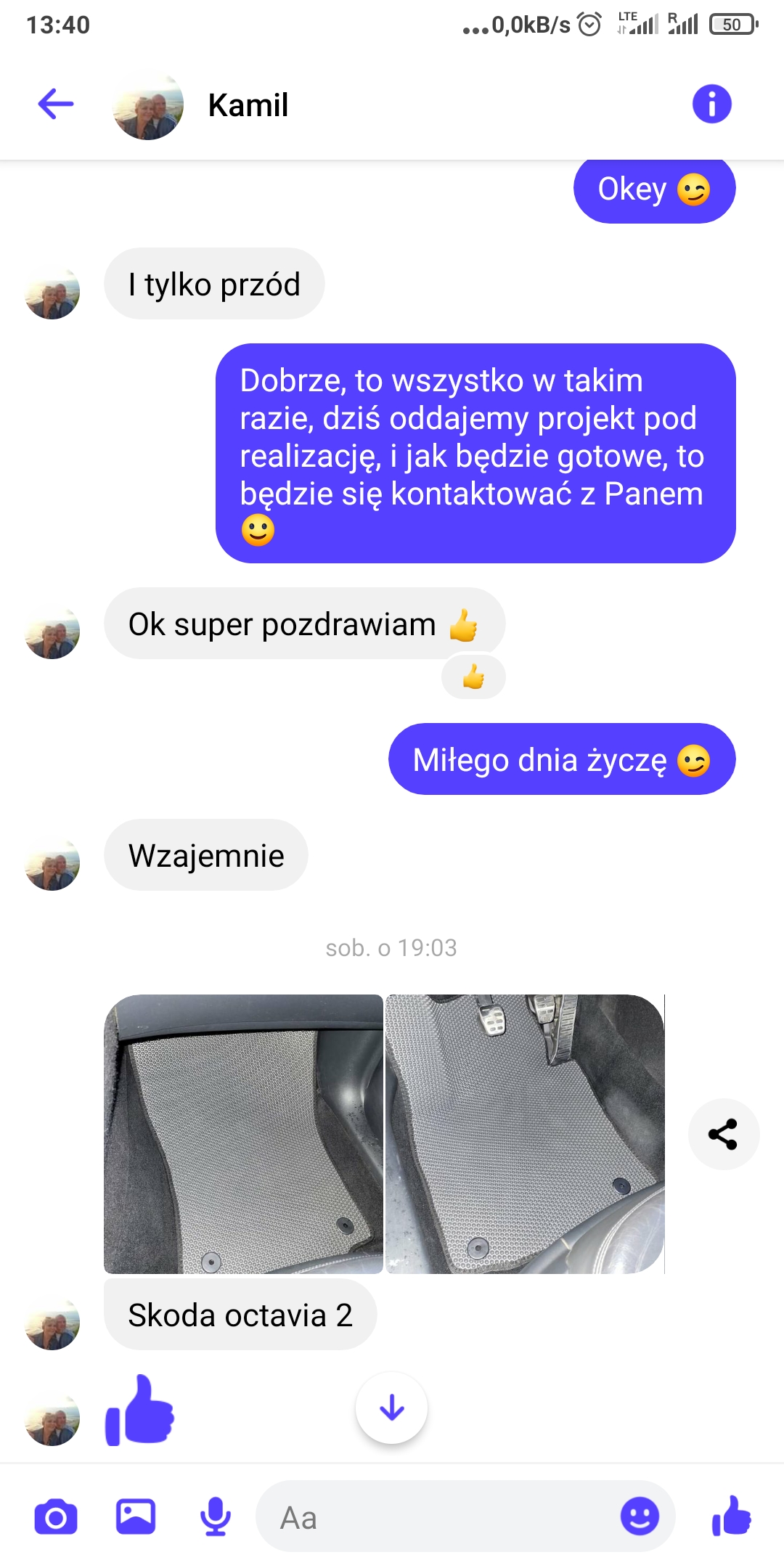Share the sent car mat photos
This screenshot has width=784, height=1568.
coord(723,1134)
